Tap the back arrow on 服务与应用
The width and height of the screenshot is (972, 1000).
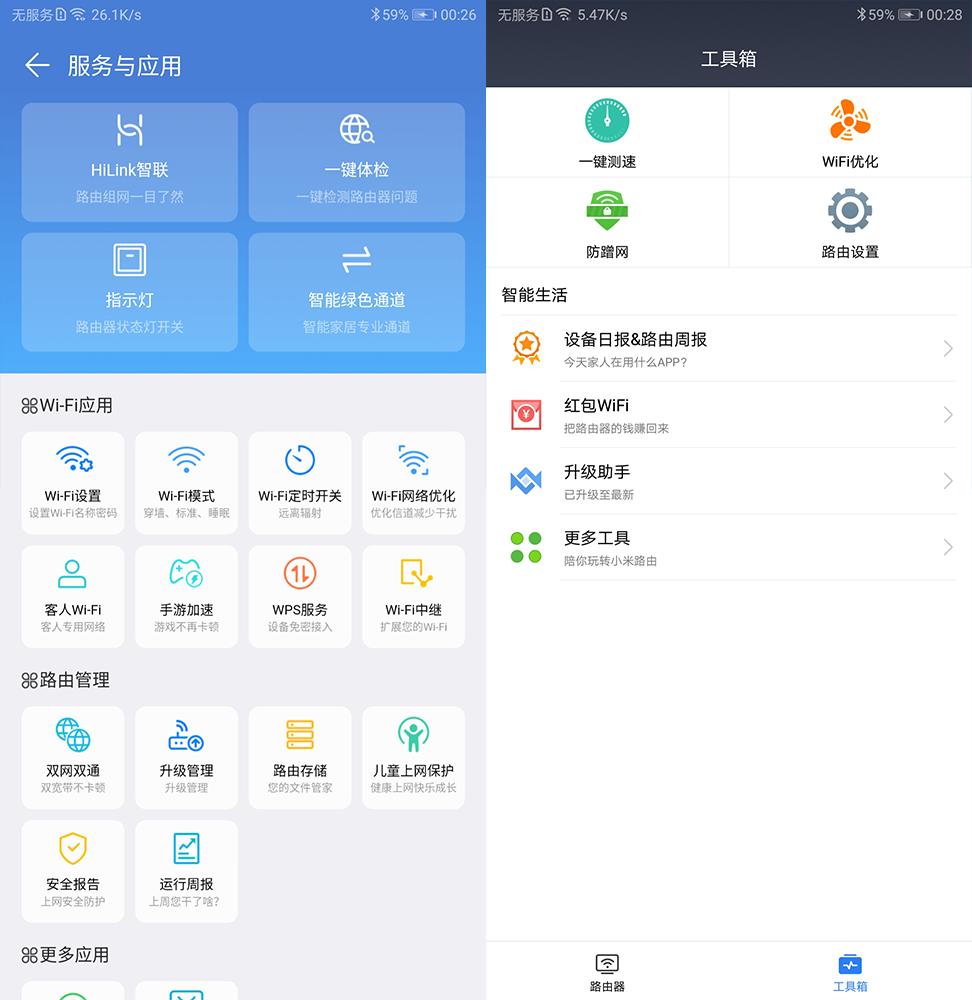(37, 66)
